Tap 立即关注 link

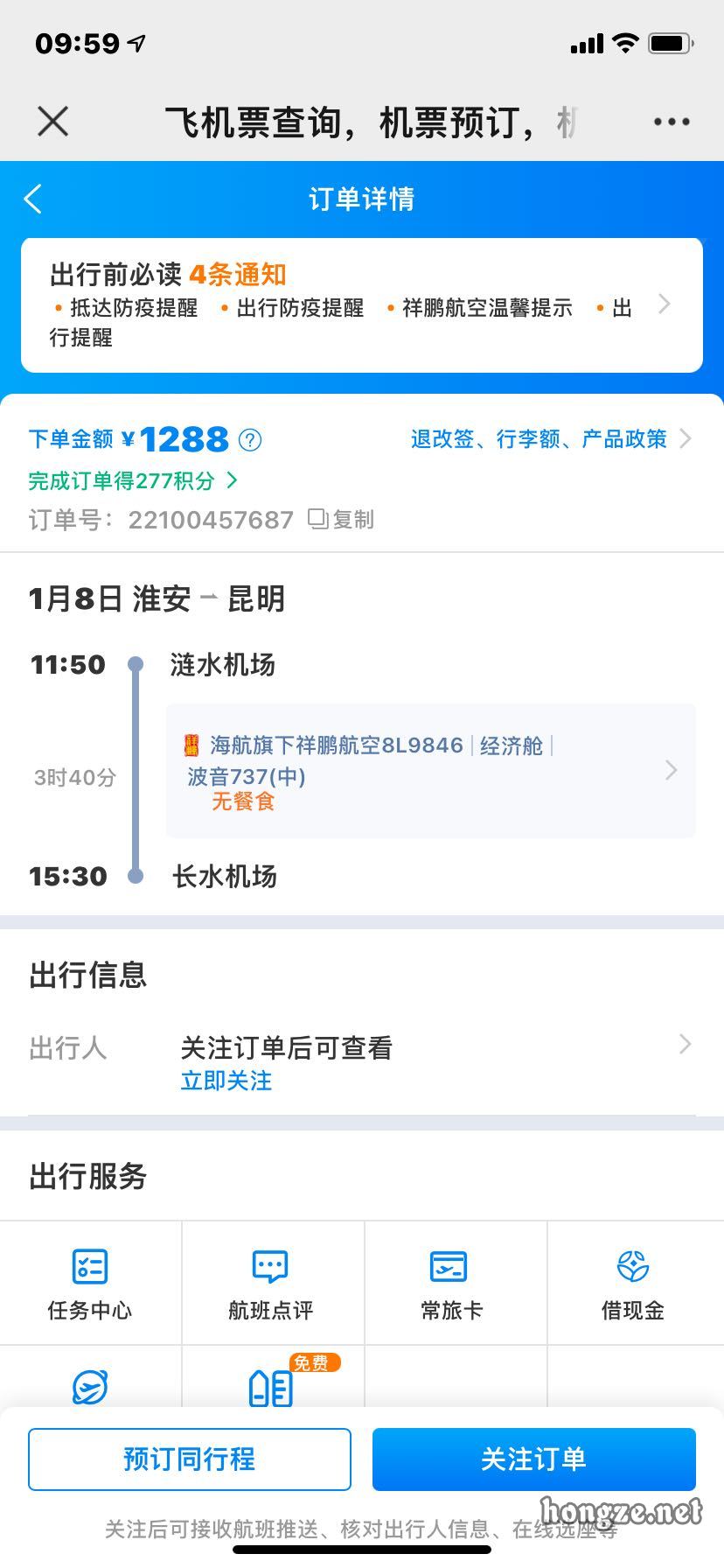[226, 1081]
